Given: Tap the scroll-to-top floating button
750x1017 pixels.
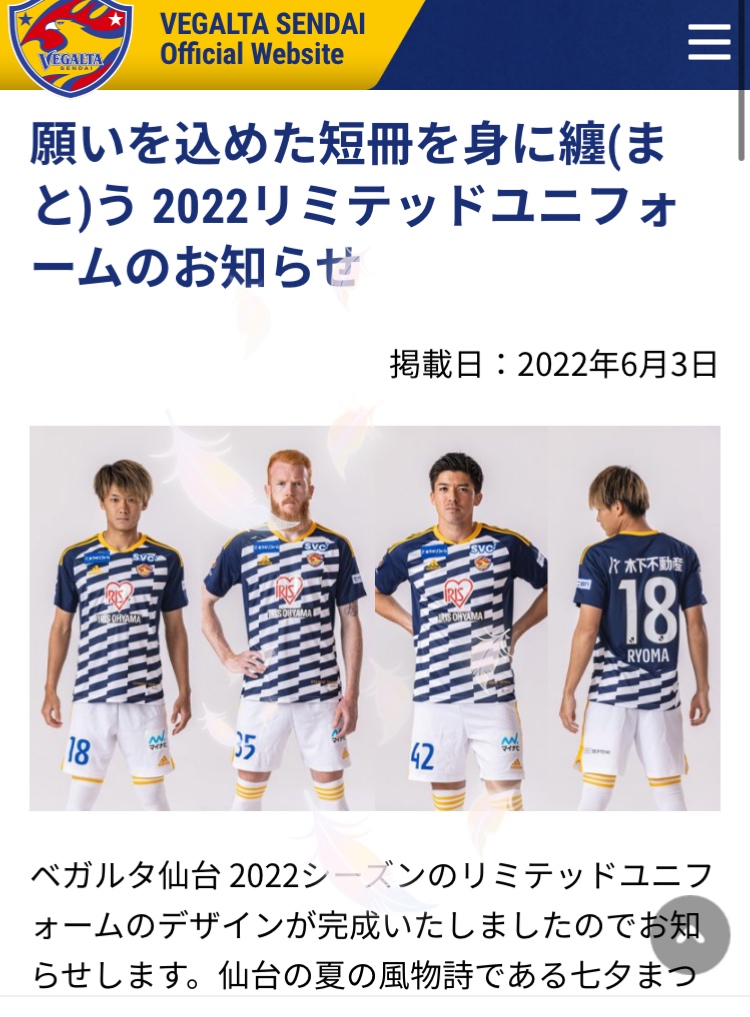Looking at the screenshot, I should 690,936.
